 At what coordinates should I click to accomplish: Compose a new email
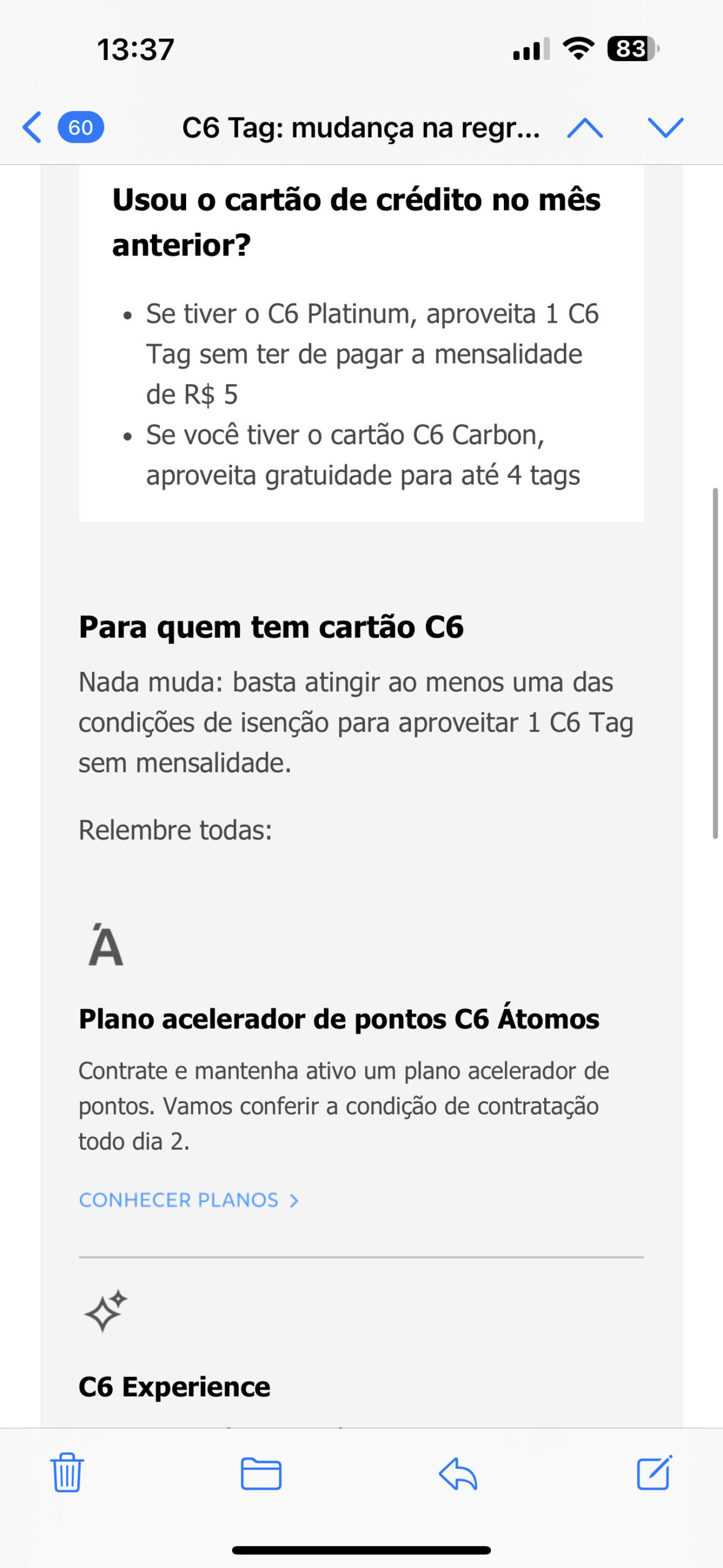(654, 1472)
